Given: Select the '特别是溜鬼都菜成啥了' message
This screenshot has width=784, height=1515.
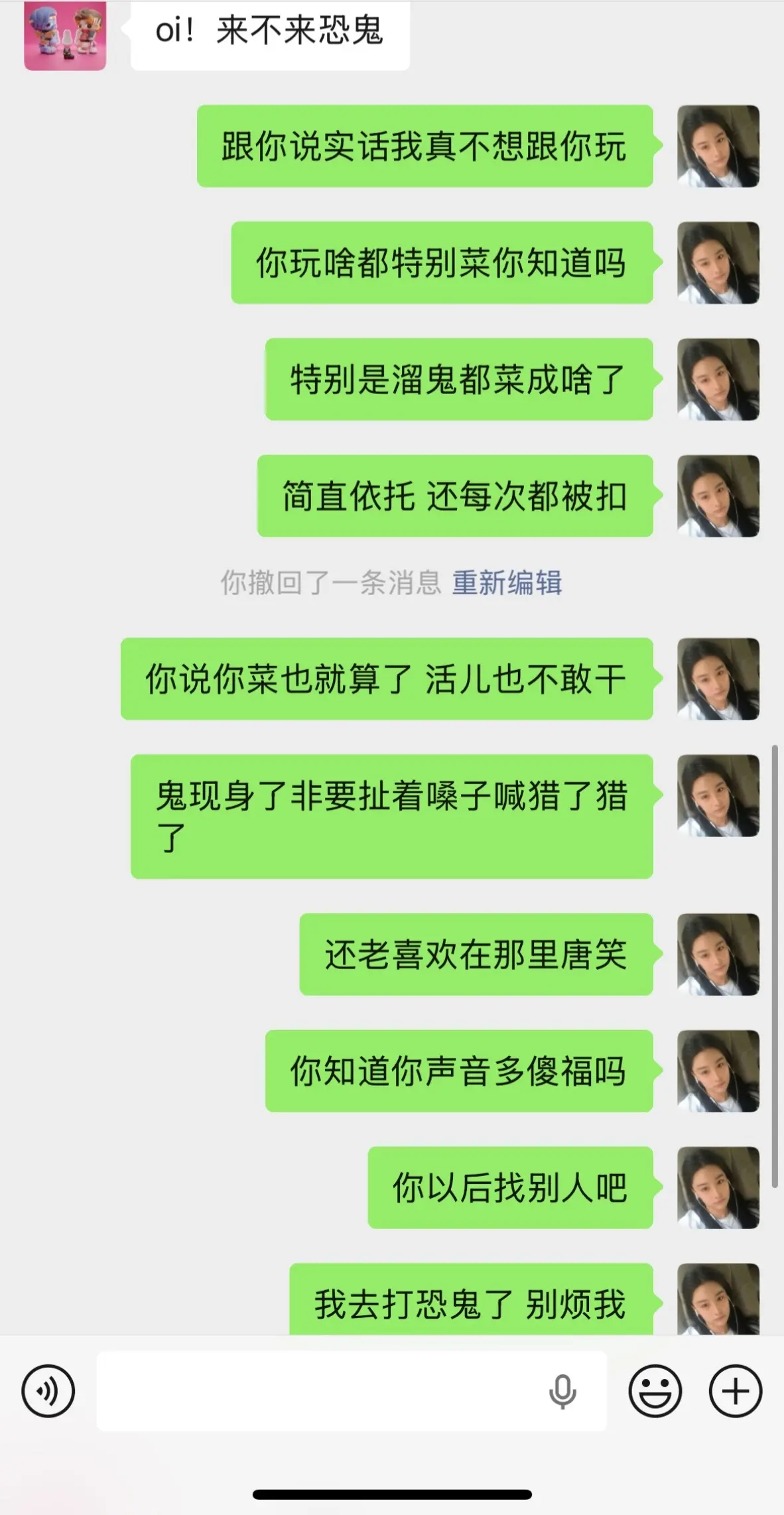Looking at the screenshot, I should point(459,381).
